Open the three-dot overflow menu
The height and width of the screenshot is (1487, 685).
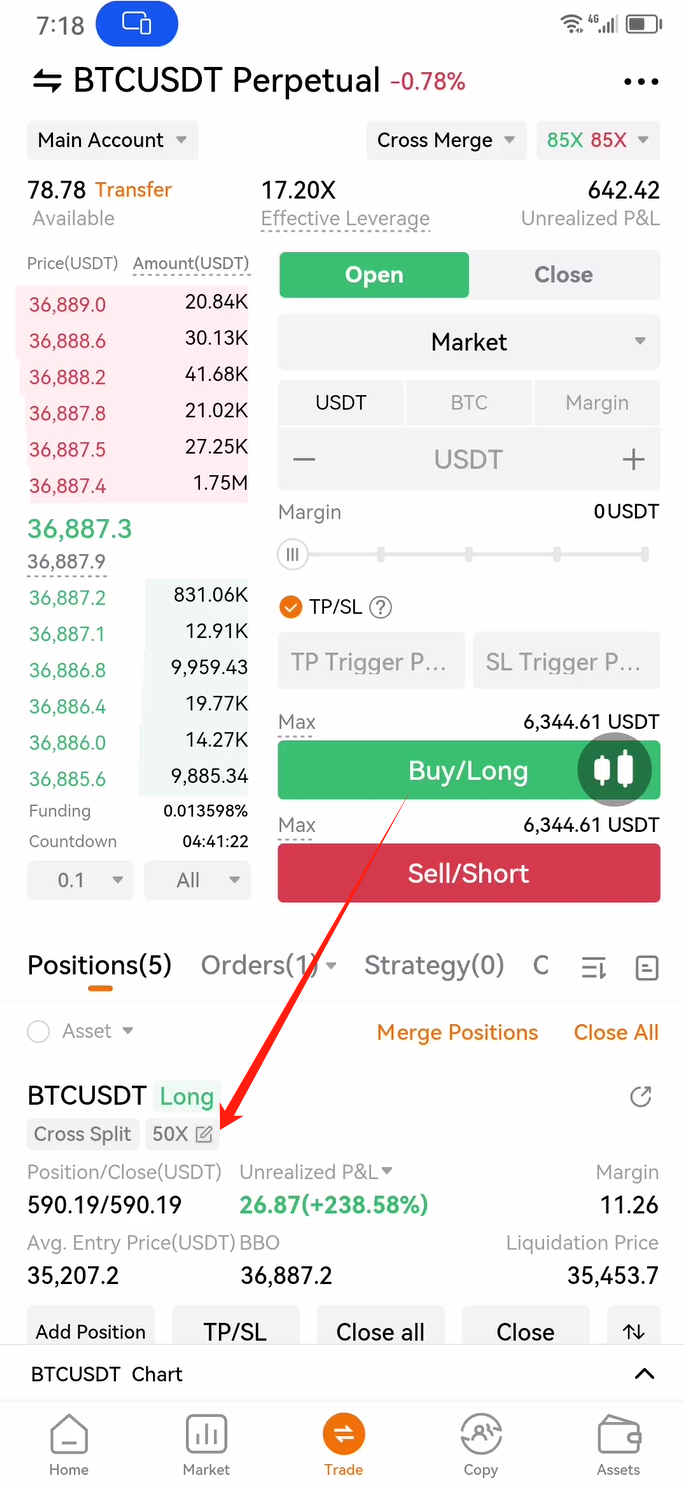tap(641, 82)
